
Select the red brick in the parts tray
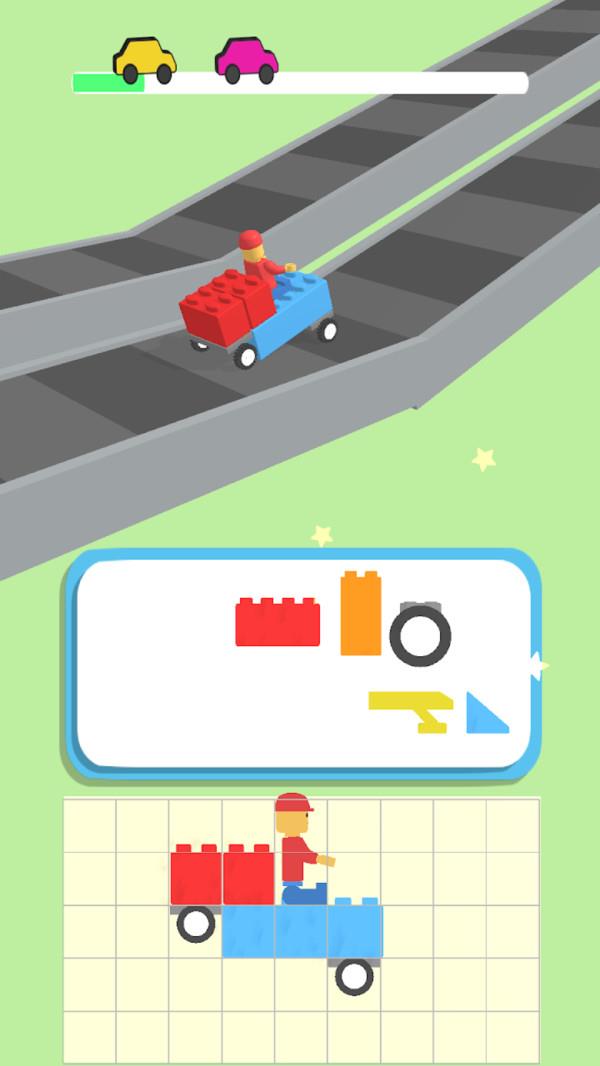tap(277, 623)
